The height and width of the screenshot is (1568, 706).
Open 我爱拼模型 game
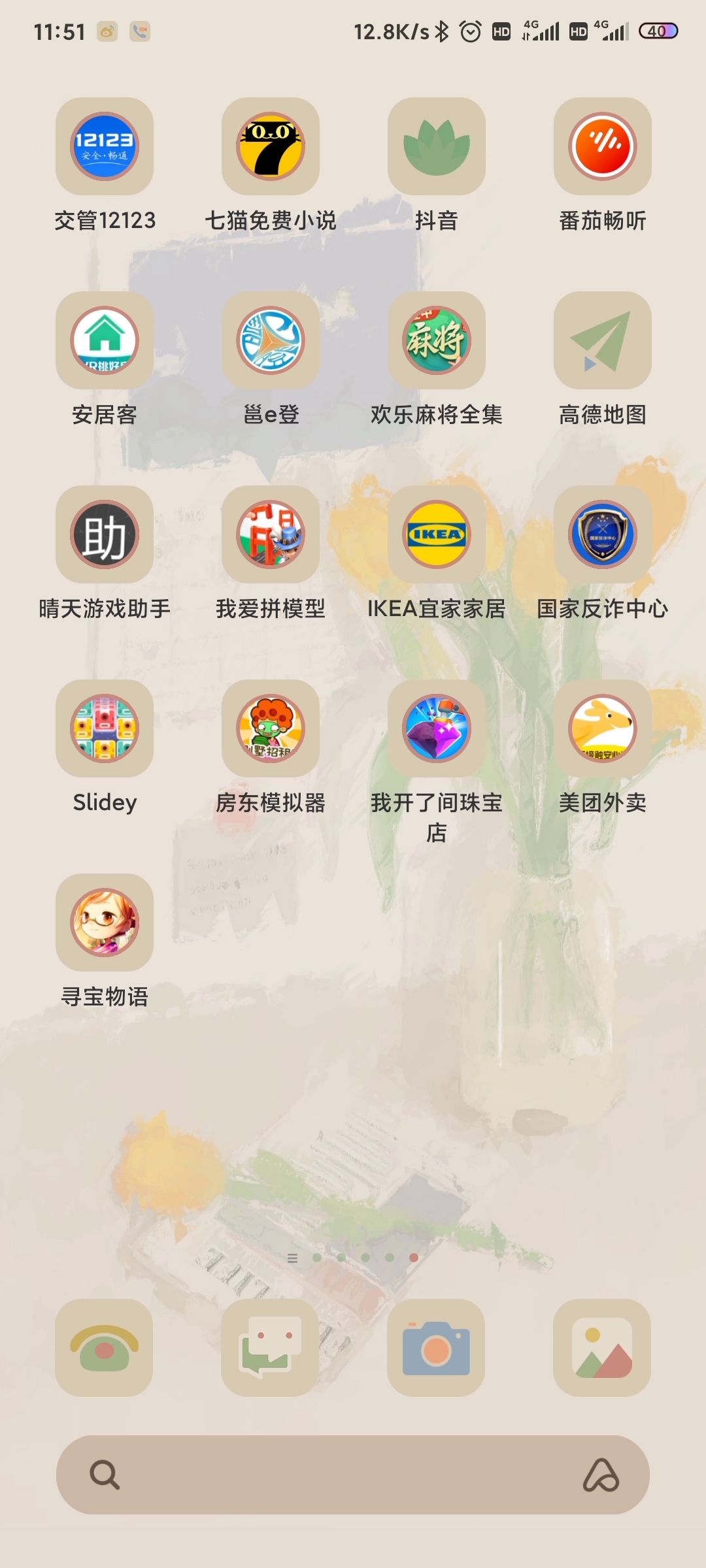[271, 534]
